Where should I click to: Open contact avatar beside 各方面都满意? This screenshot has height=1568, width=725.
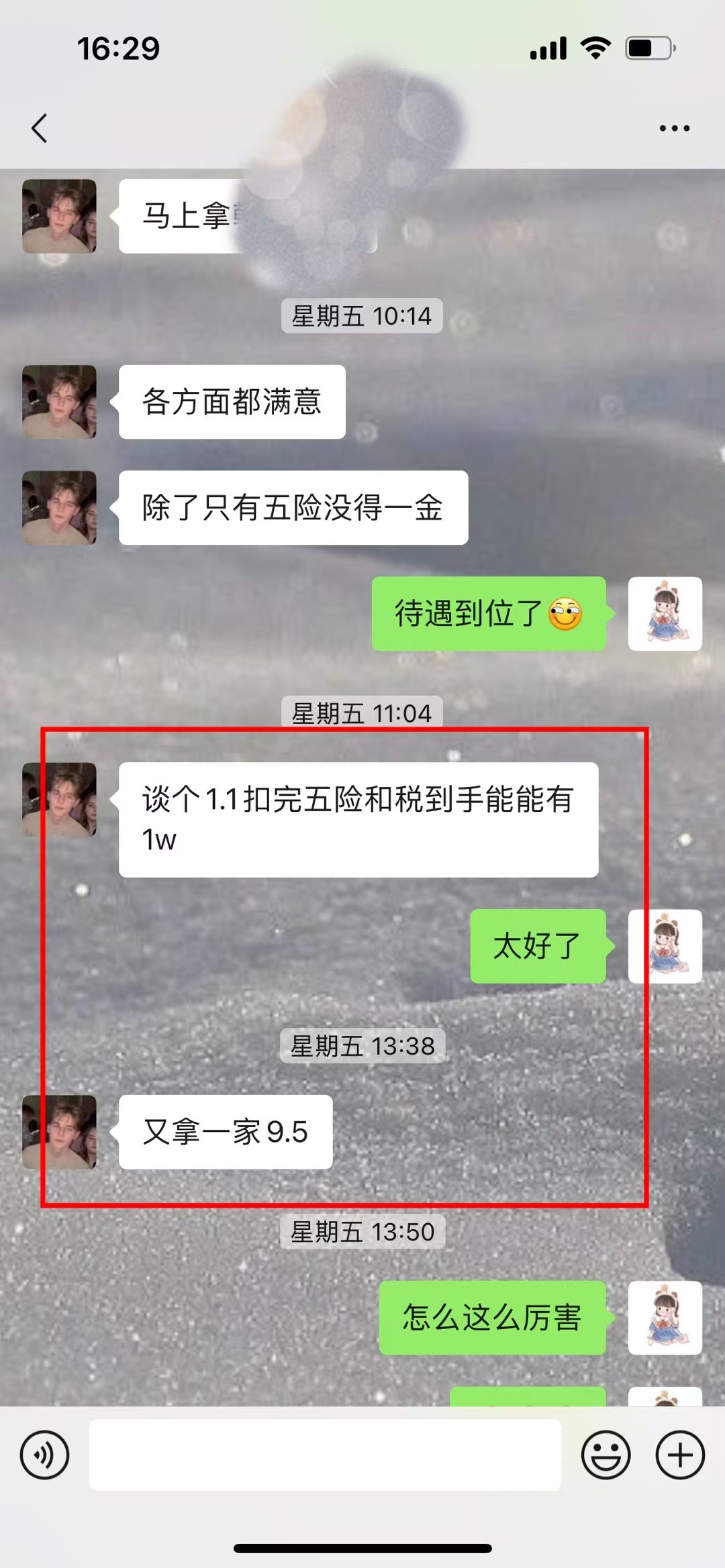59,402
